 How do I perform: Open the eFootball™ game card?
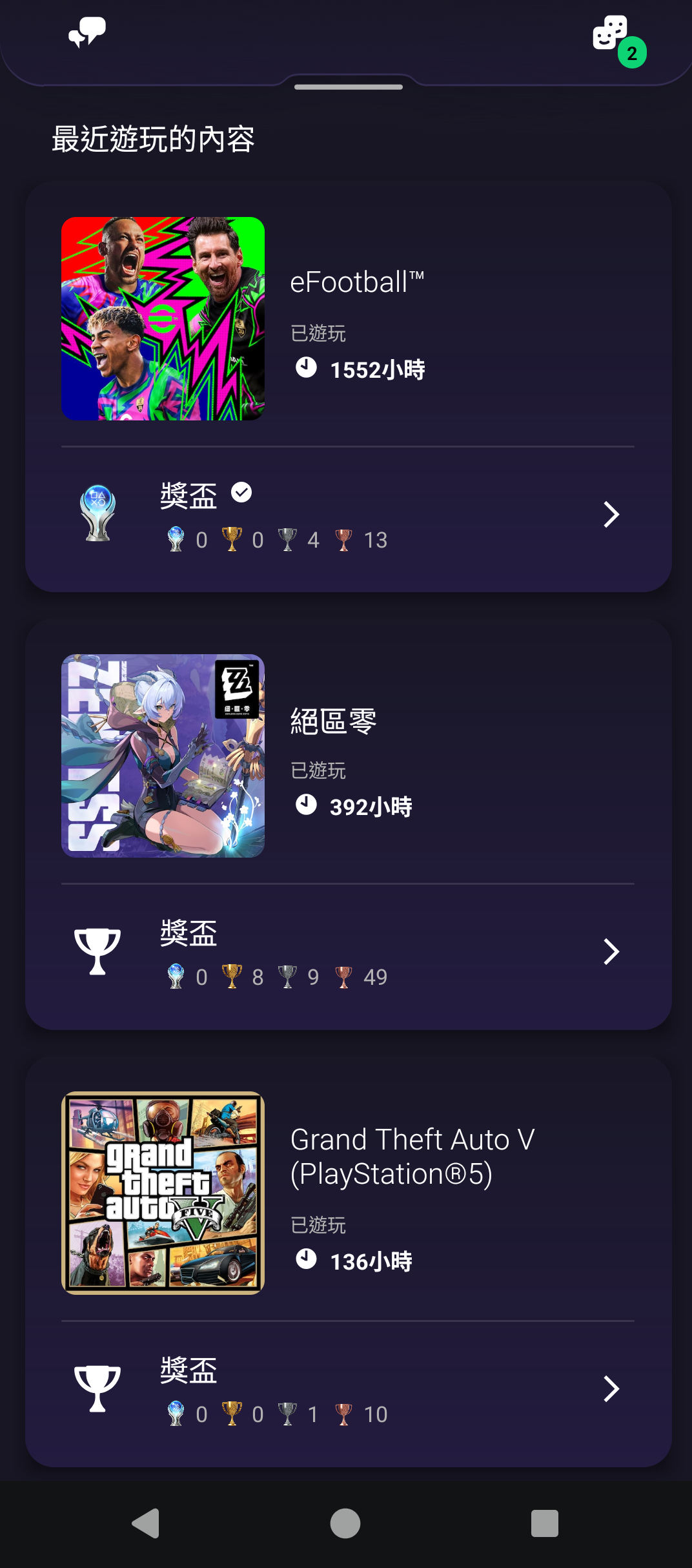pos(349,319)
